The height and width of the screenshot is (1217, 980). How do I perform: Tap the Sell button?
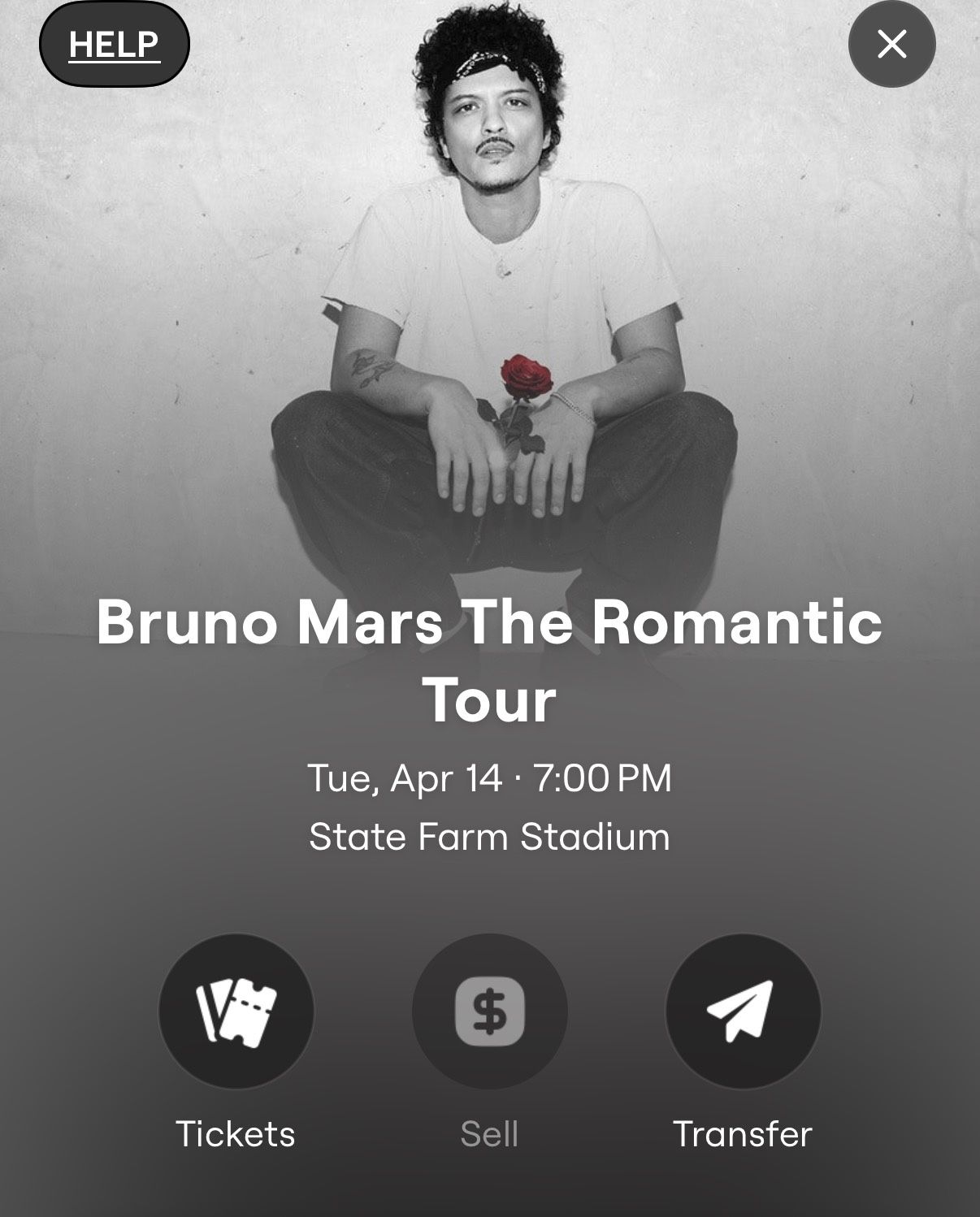[489, 1011]
